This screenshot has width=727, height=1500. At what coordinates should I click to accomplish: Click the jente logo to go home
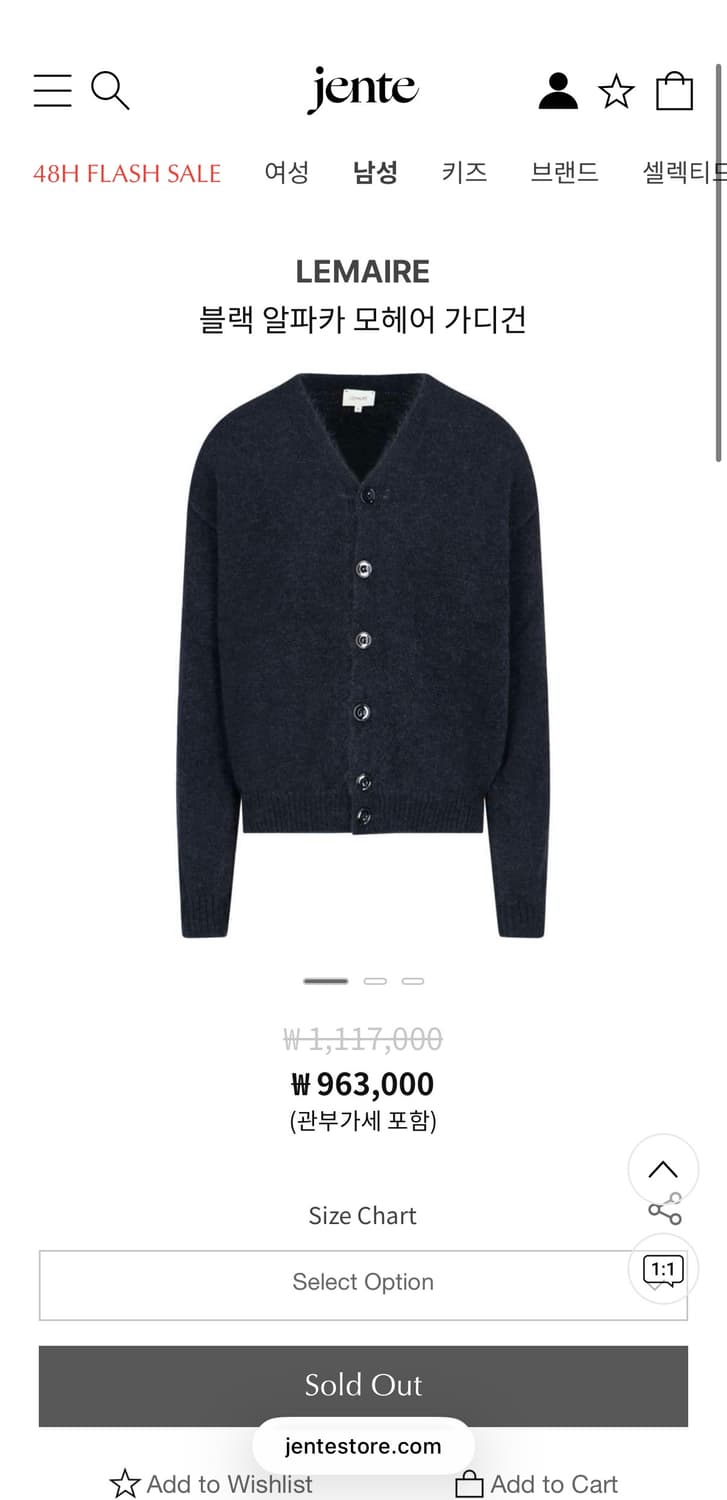[363, 88]
